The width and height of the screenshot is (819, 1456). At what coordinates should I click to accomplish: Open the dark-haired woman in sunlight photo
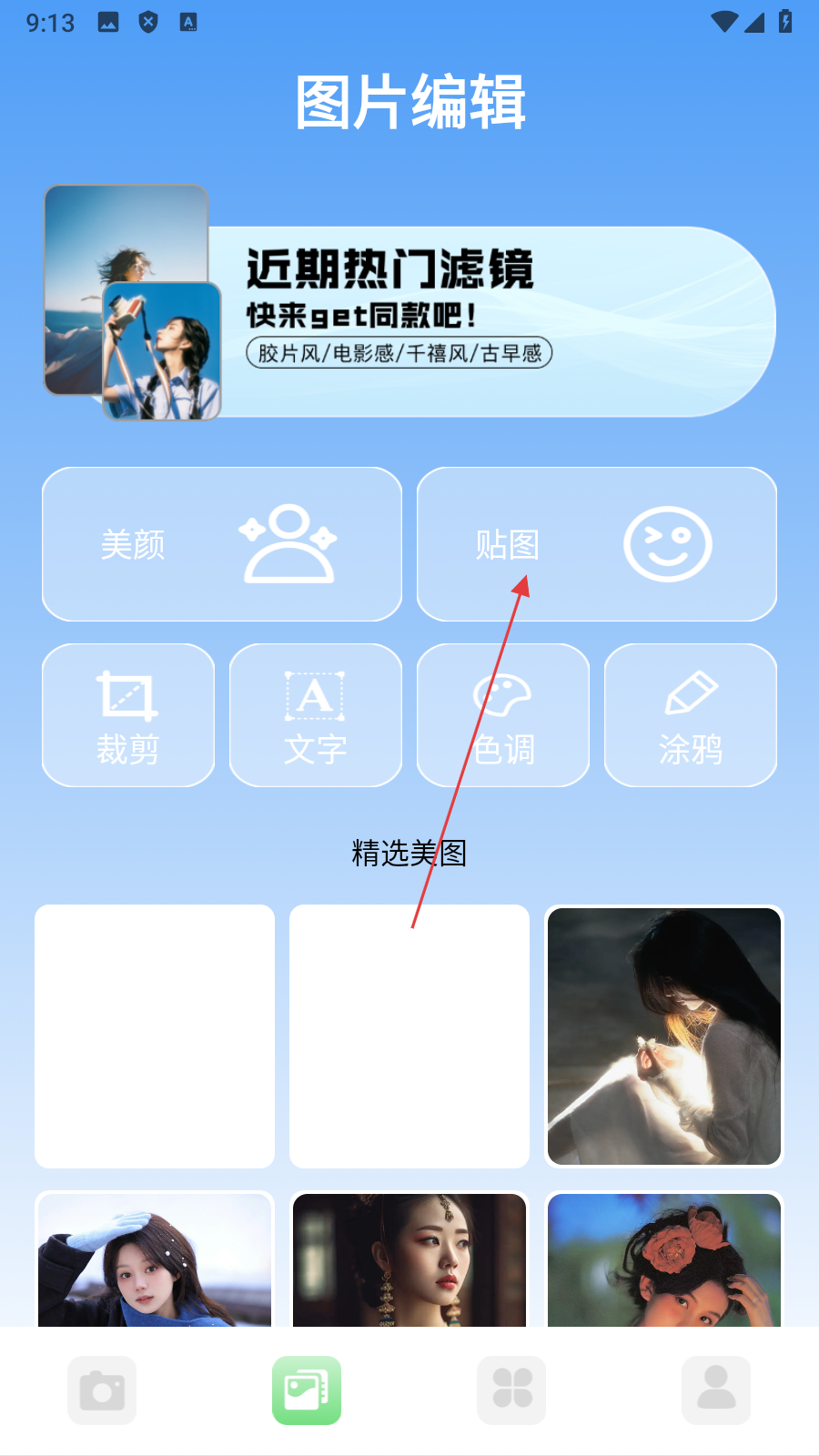(x=664, y=1036)
